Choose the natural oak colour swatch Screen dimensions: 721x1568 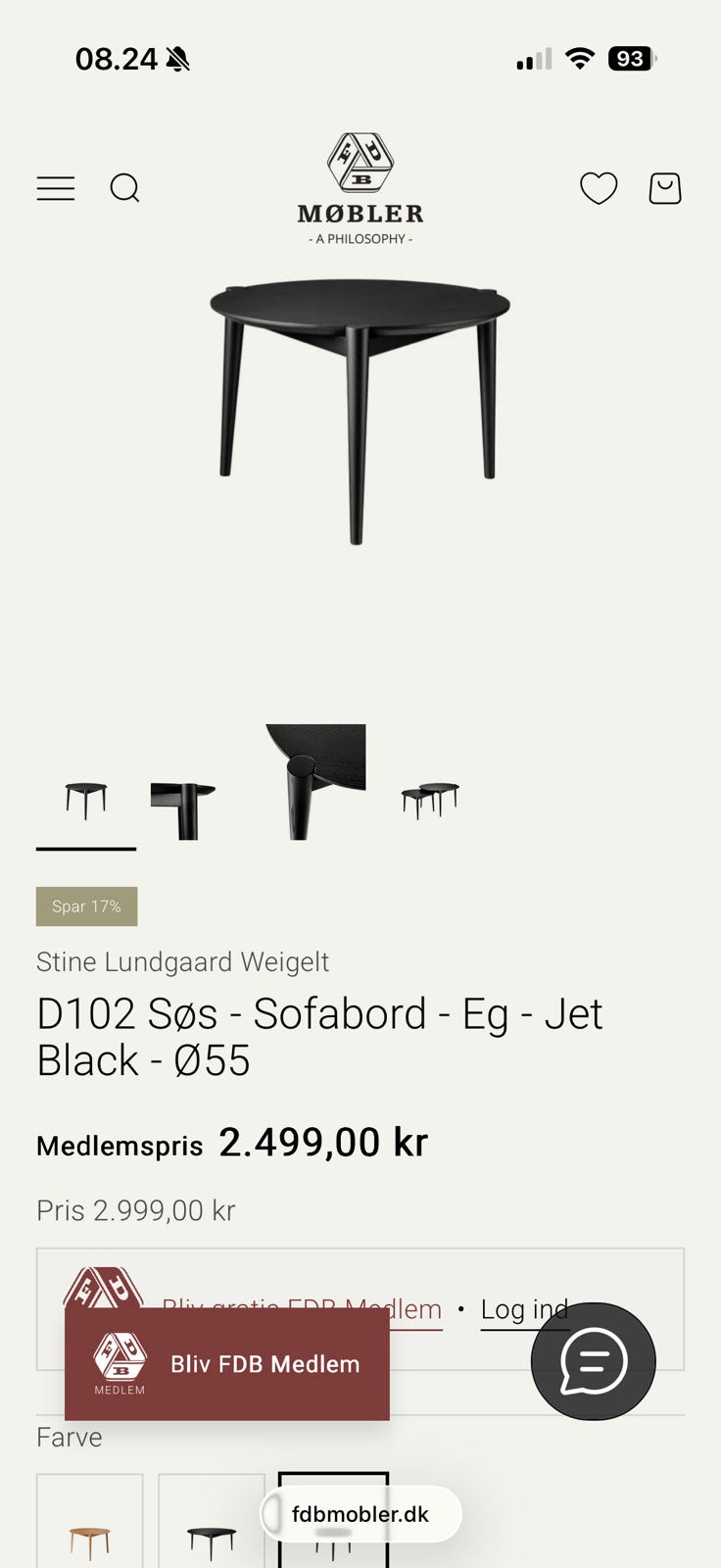tap(90, 1521)
